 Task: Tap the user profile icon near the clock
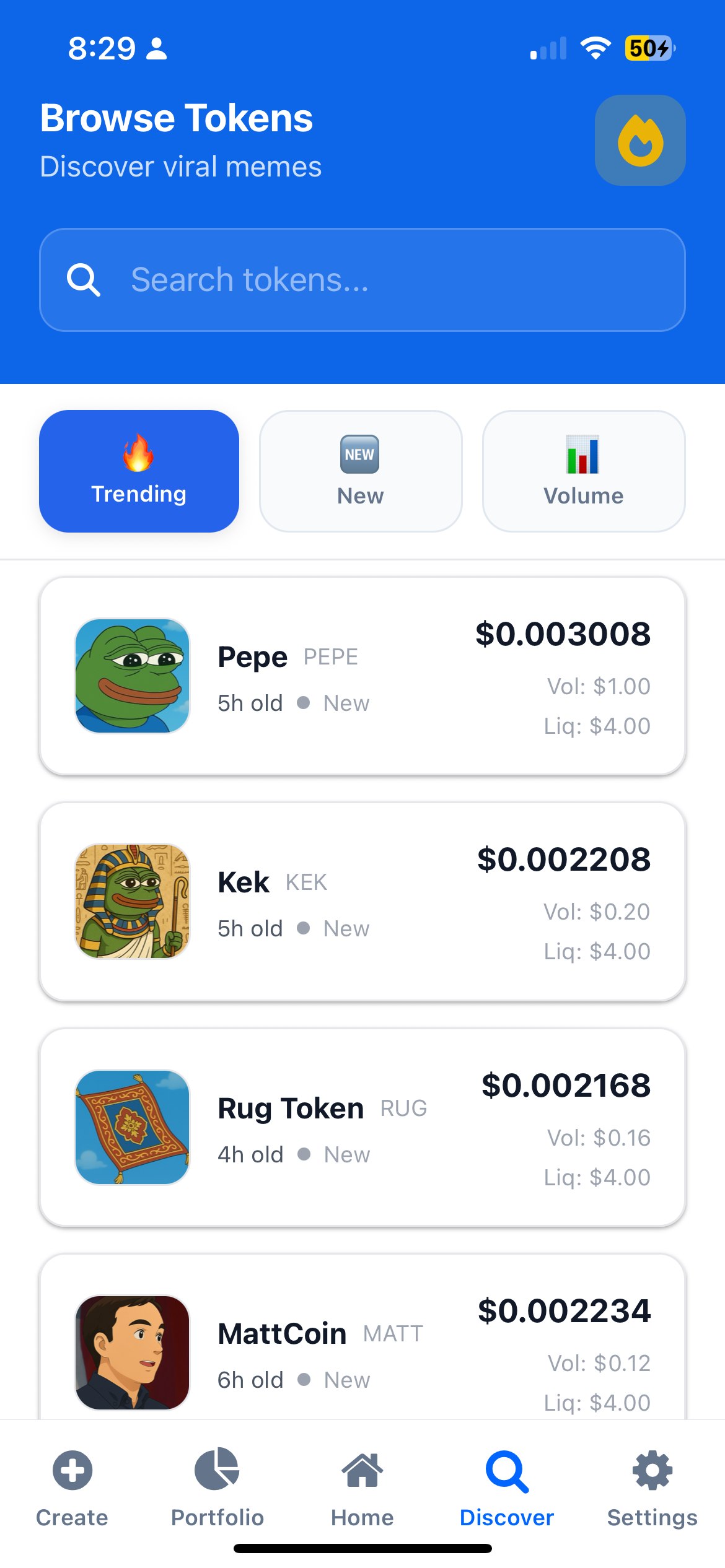point(156,48)
